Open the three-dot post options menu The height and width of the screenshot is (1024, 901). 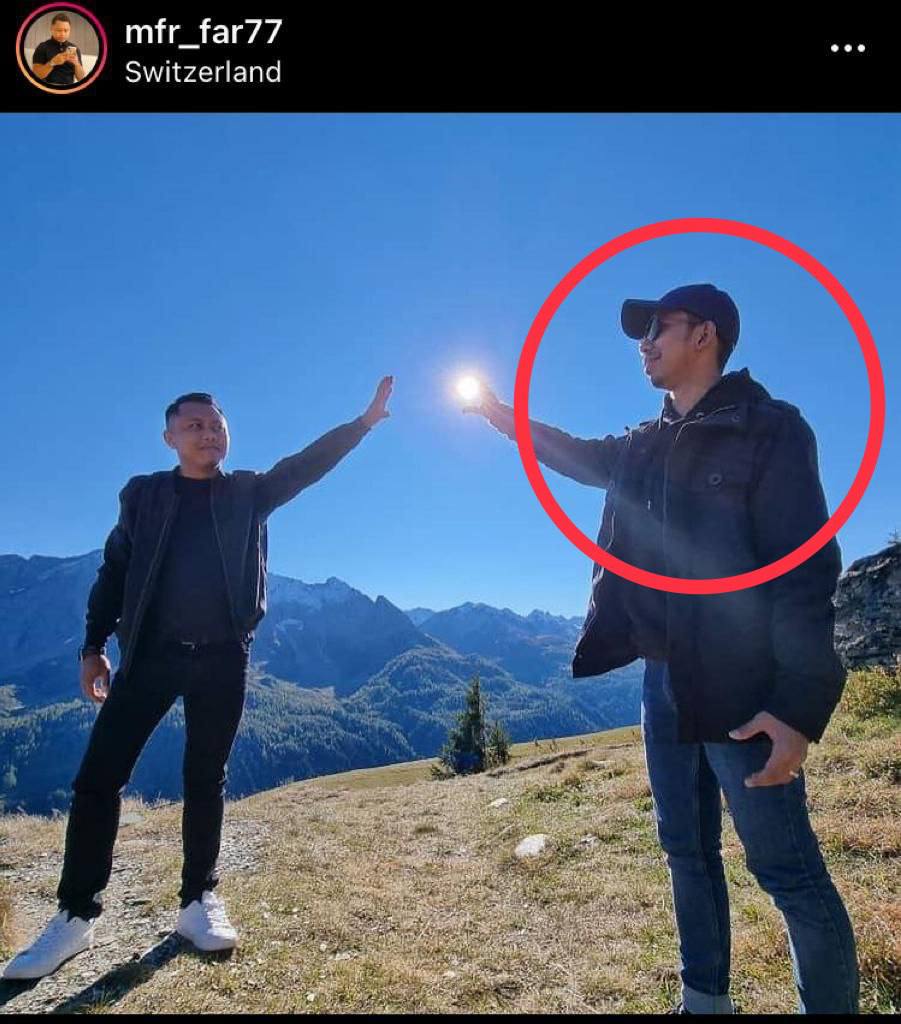[x=847, y=48]
